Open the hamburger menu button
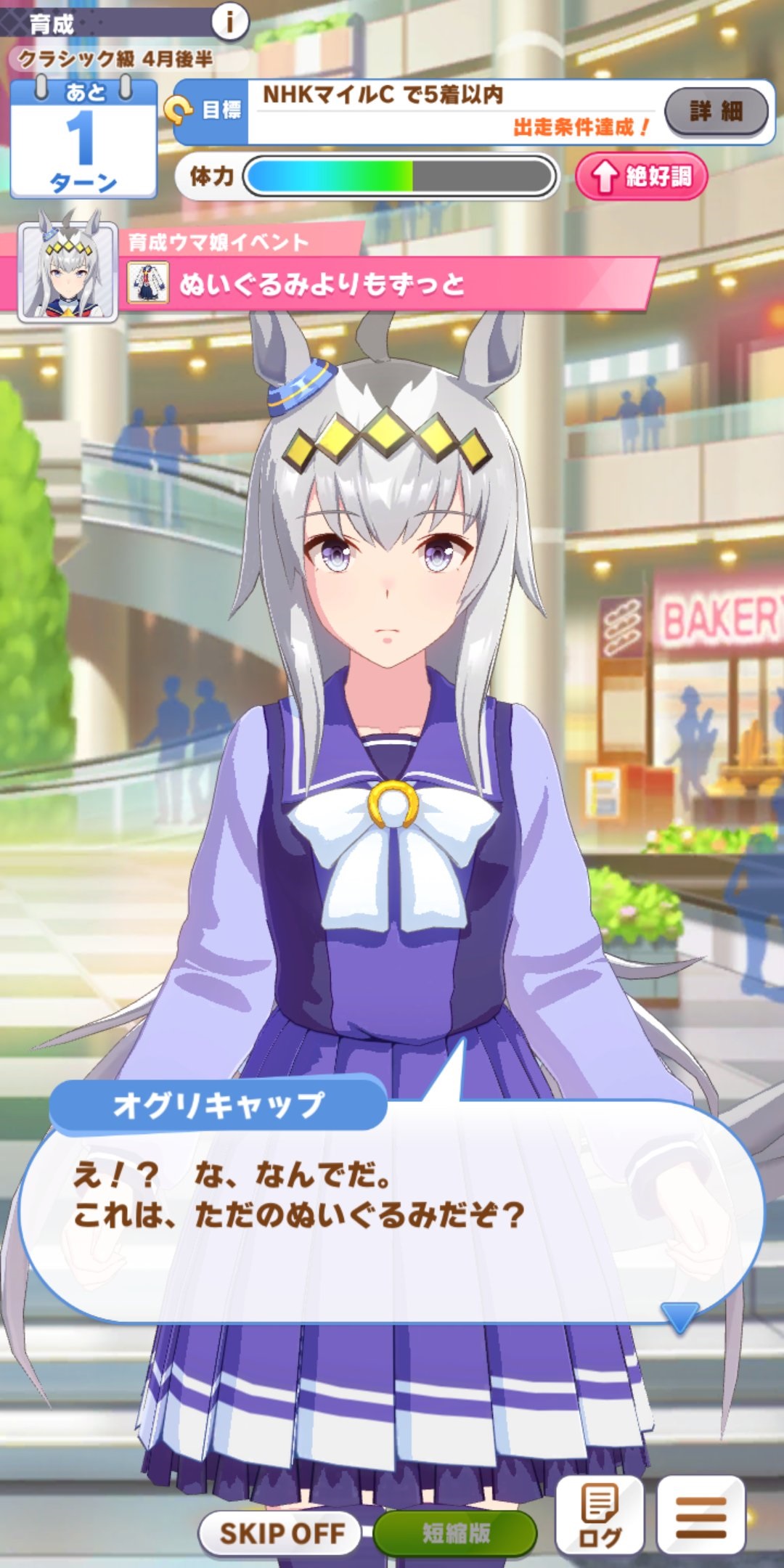 tap(701, 1515)
